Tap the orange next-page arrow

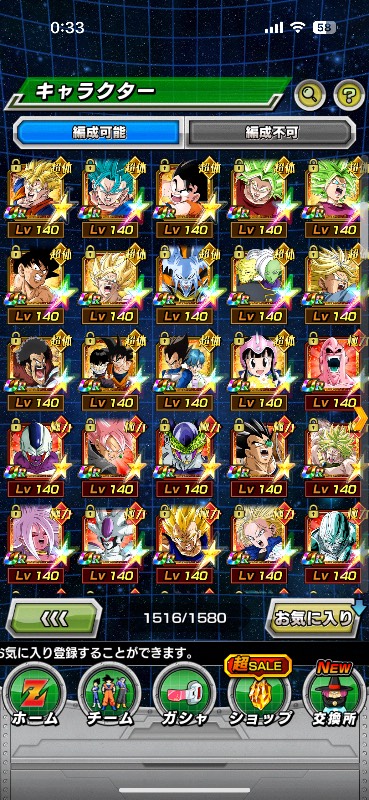click(362, 418)
